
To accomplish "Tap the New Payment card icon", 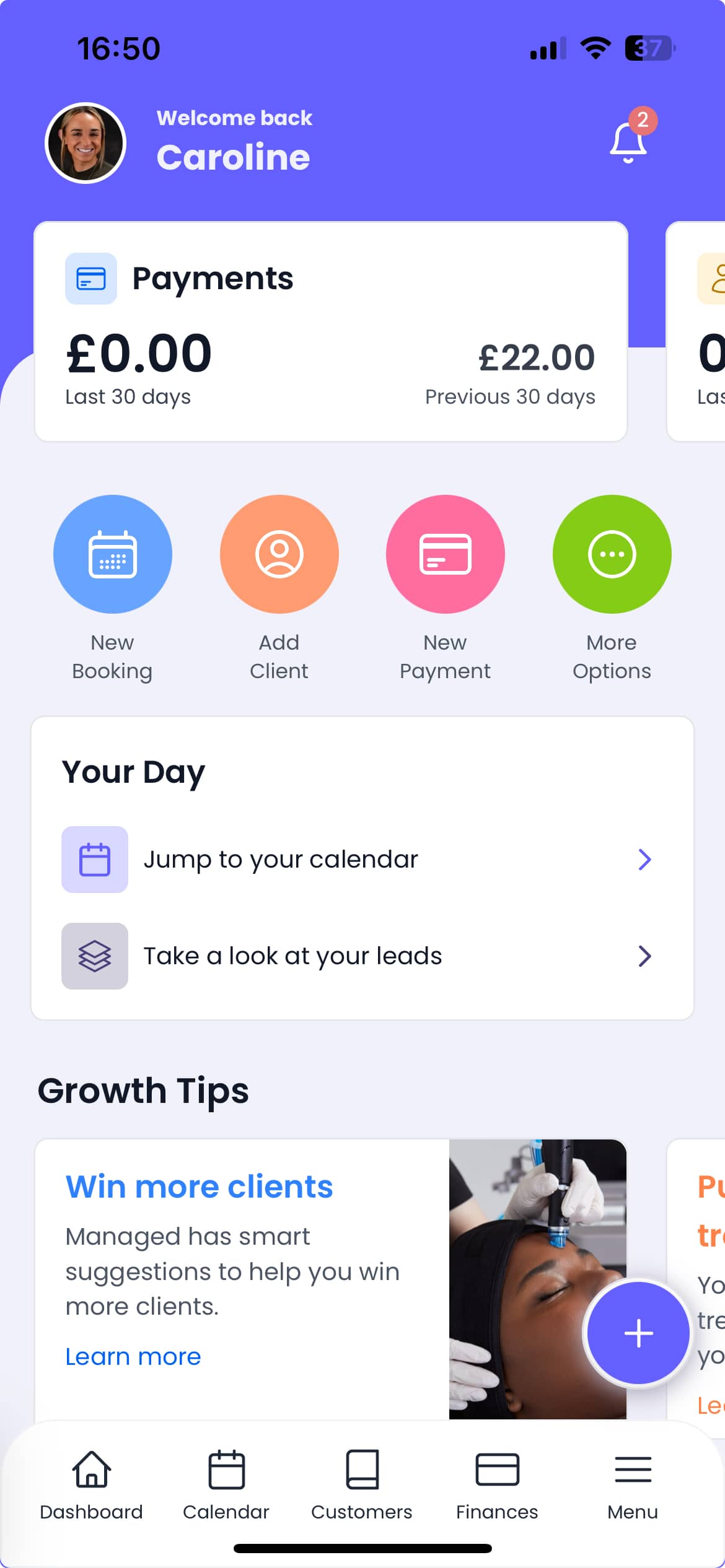I will coord(445,554).
